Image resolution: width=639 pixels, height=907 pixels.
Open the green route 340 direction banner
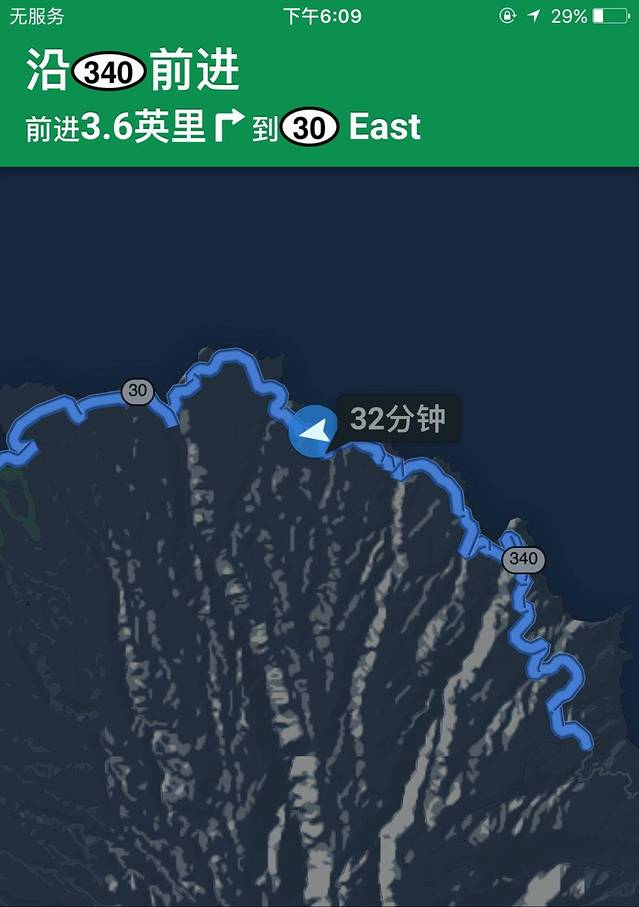319,100
